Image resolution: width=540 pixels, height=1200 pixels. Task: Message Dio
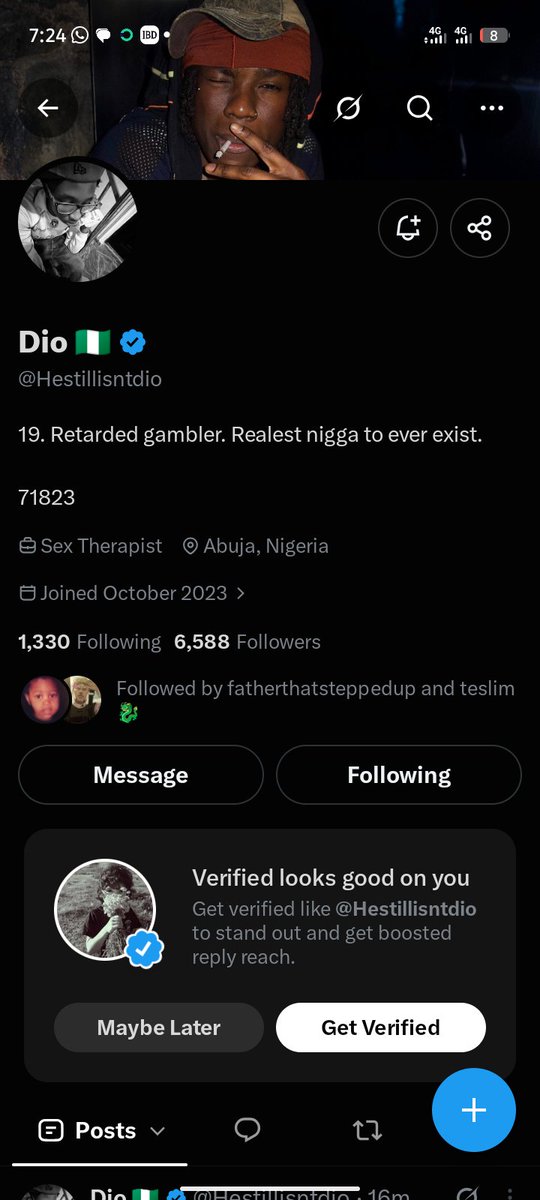pos(141,775)
